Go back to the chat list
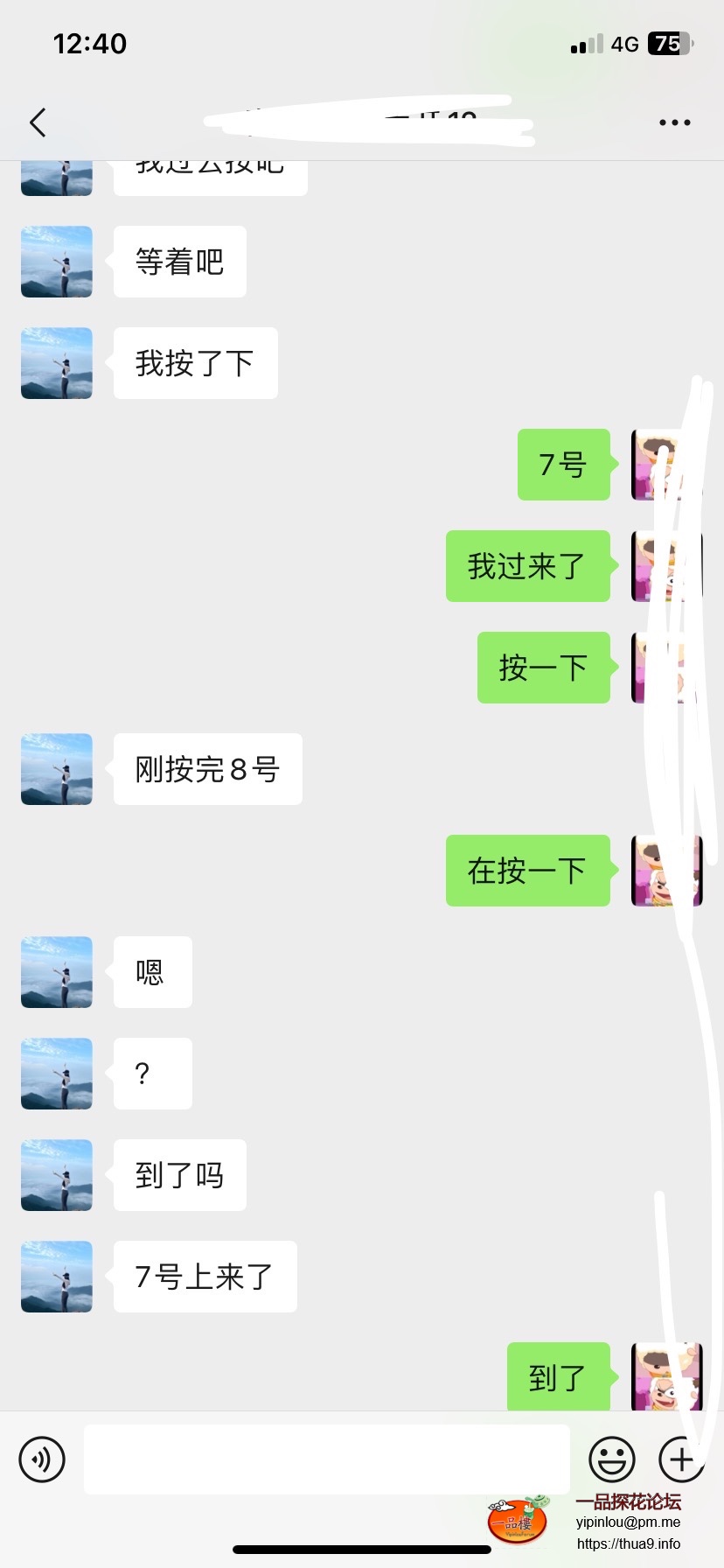The image size is (724, 1568). pos(38,122)
